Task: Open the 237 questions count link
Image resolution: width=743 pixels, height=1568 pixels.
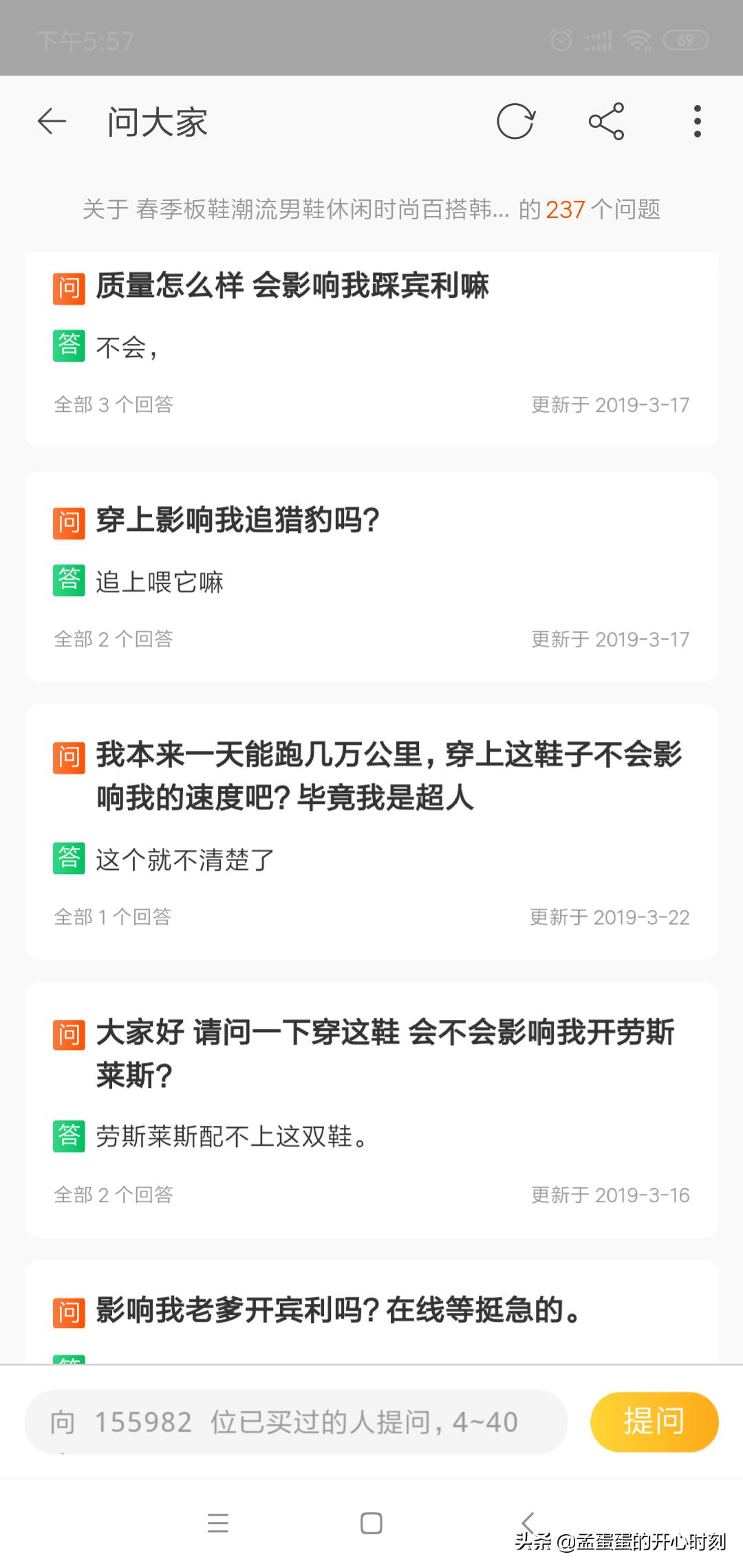Action: tap(564, 211)
